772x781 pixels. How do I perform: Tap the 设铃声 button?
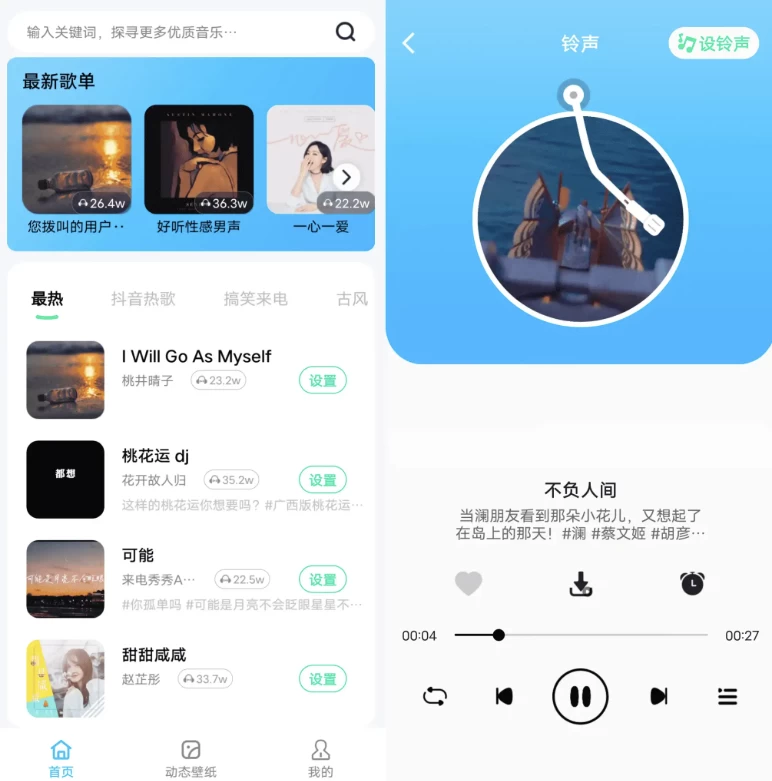tap(713, 43)
